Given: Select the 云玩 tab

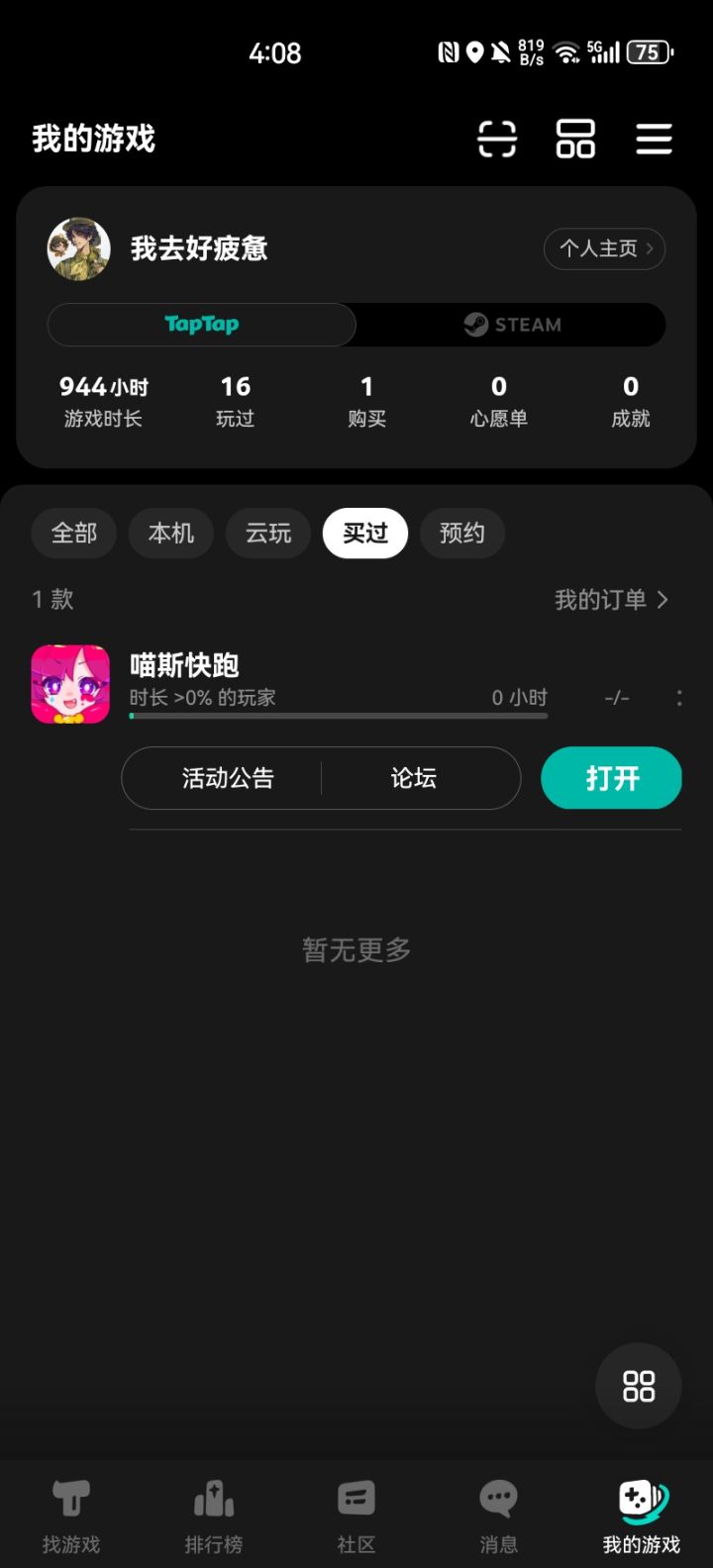Looking at the screenshot, I should tap(267, 533).
